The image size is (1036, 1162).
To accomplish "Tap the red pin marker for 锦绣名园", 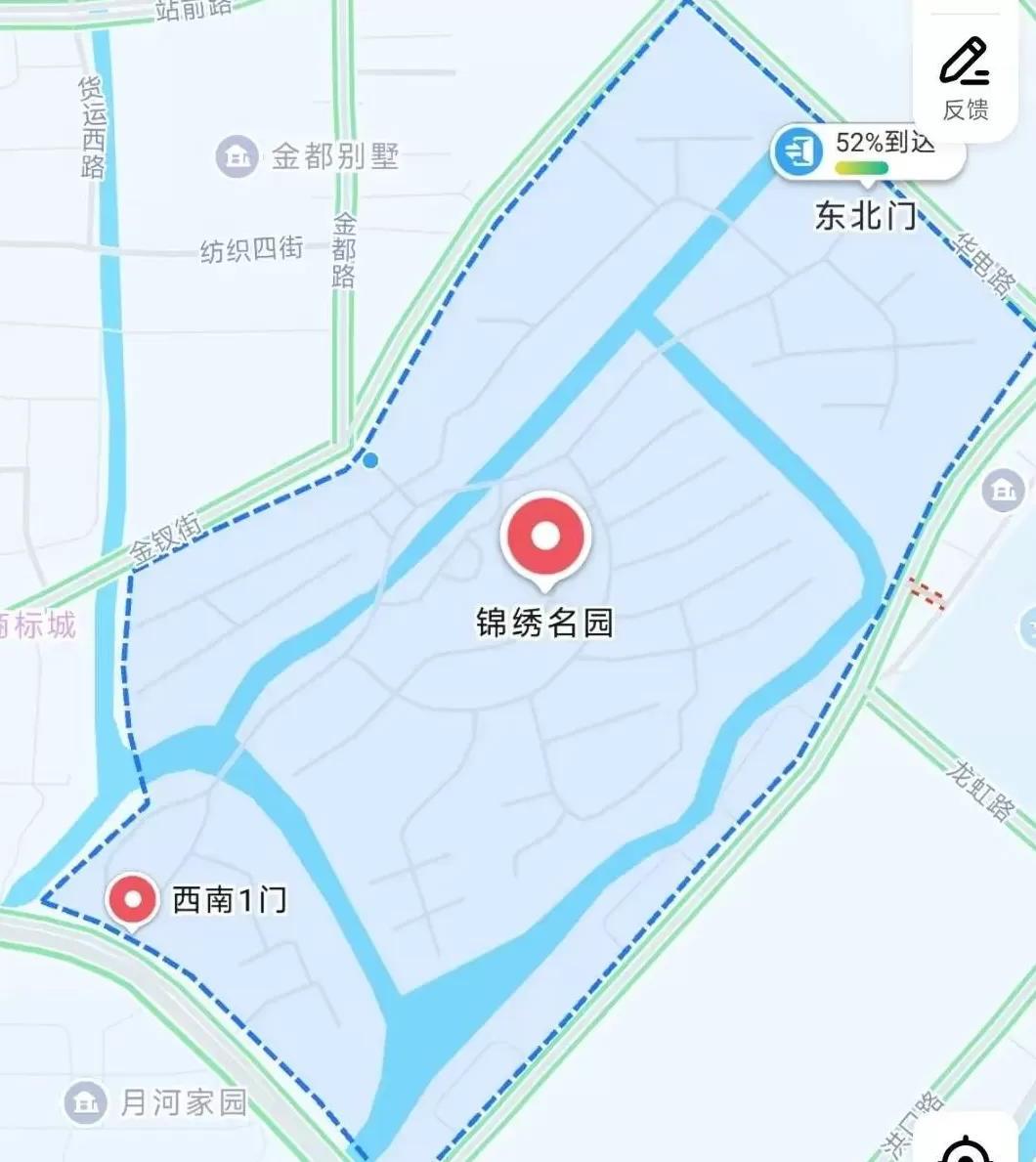I will 544,538.
